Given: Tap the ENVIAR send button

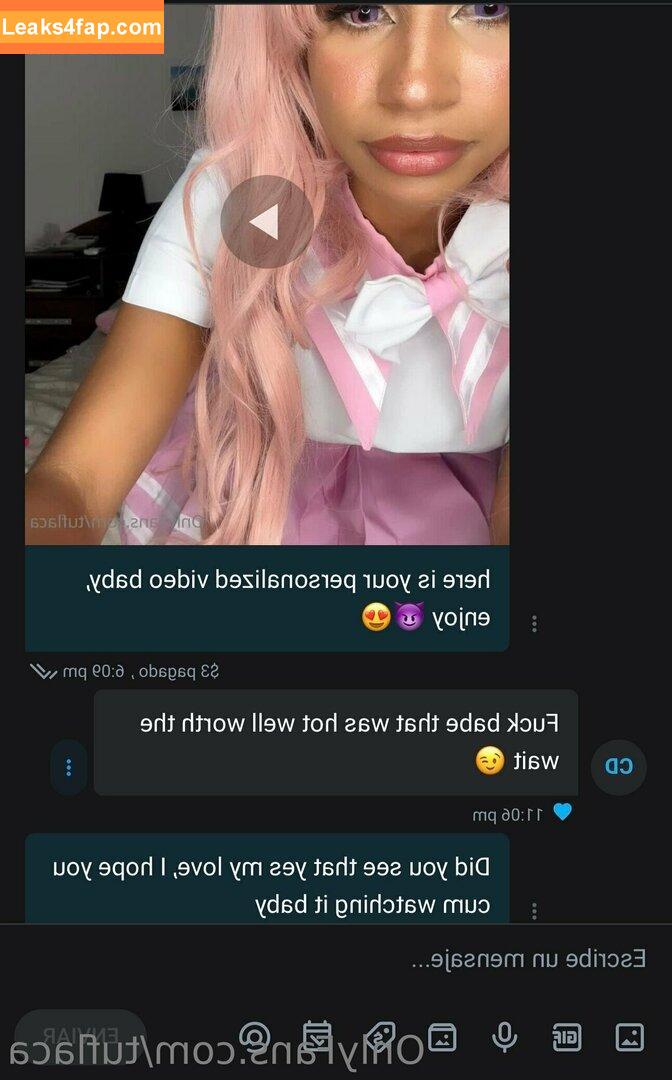Looking at the screenshot, I should click(x=82, y=1037).
